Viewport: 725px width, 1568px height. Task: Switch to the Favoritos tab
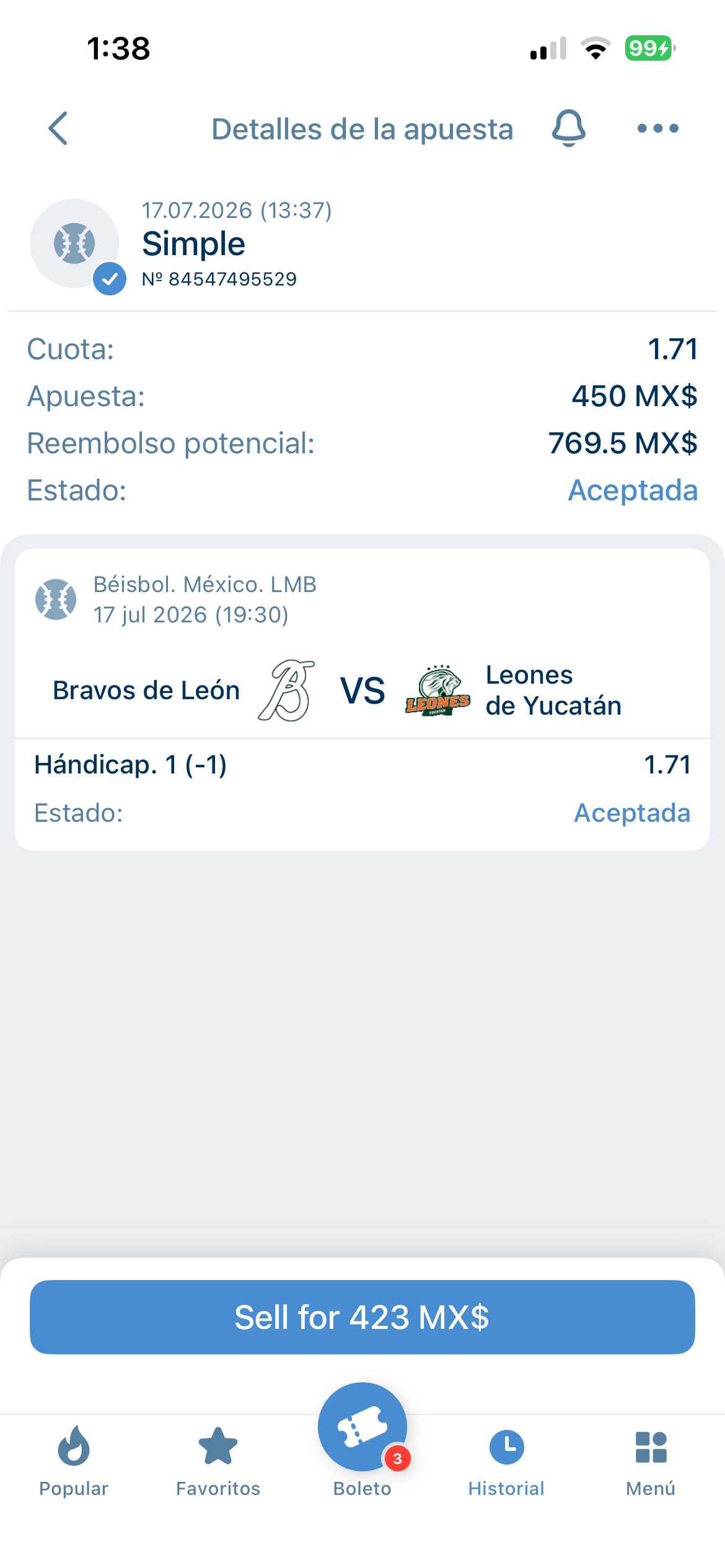coord(218,1461)
